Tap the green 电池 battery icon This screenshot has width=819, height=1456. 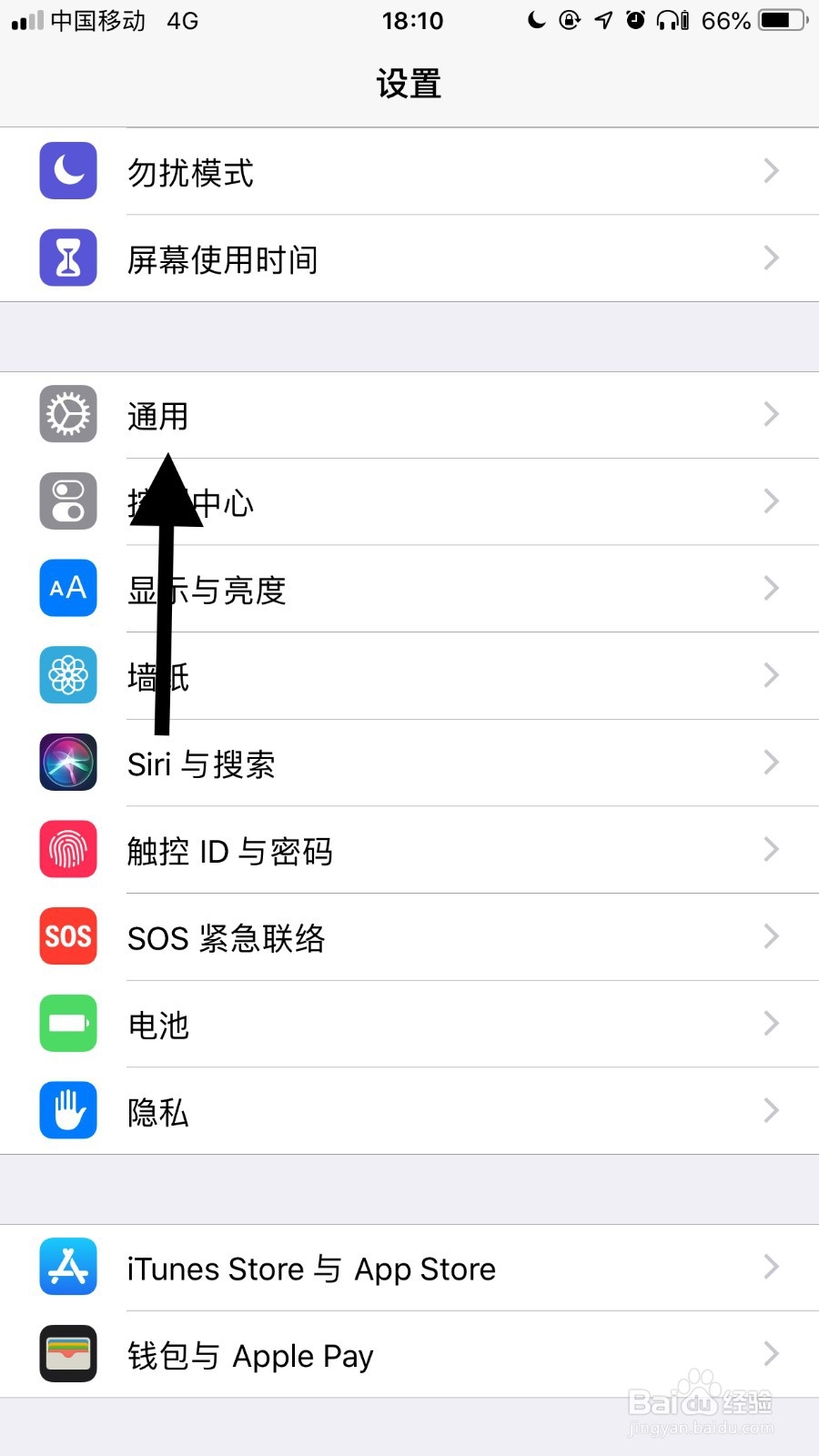pyautogui.click(x=67, y=1024)
